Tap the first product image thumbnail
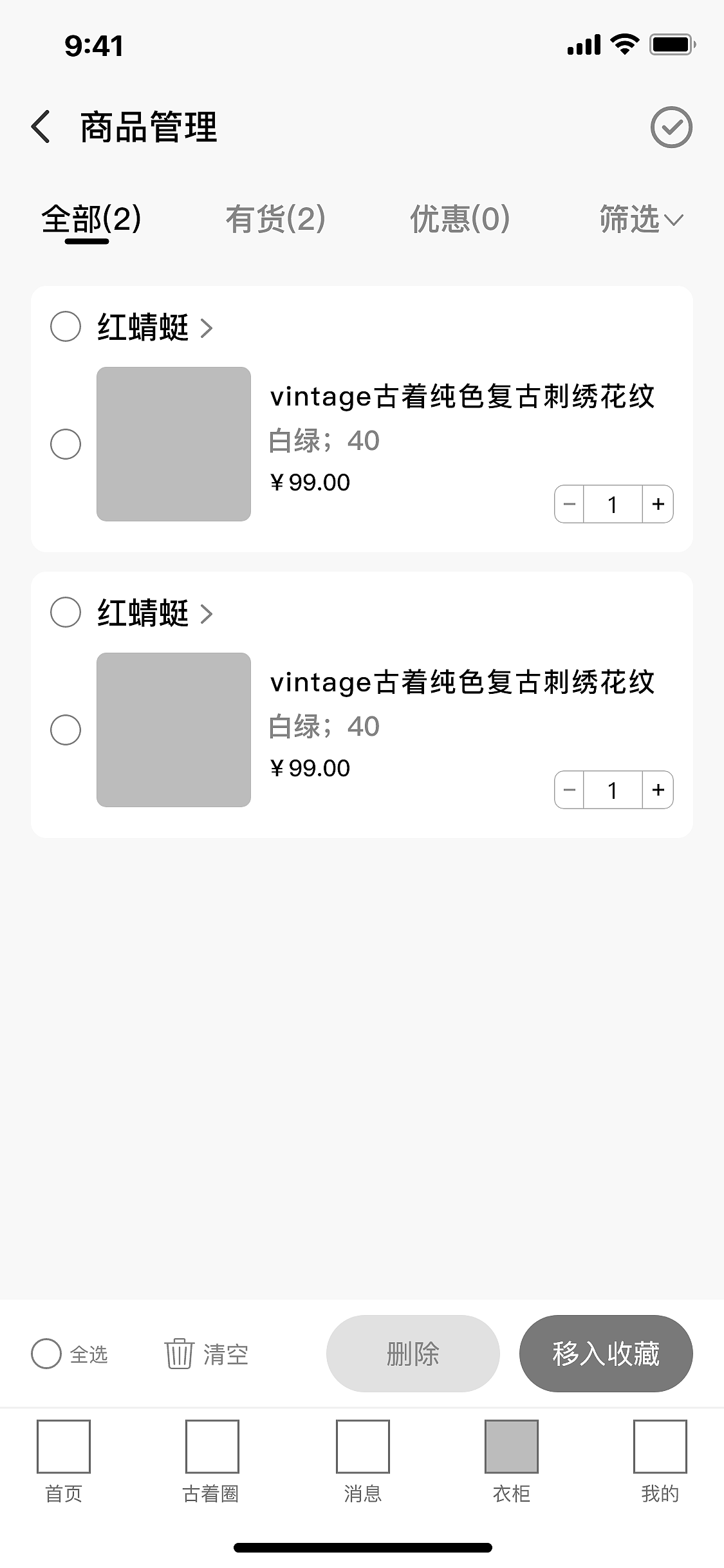 click(x=174, y=444)
